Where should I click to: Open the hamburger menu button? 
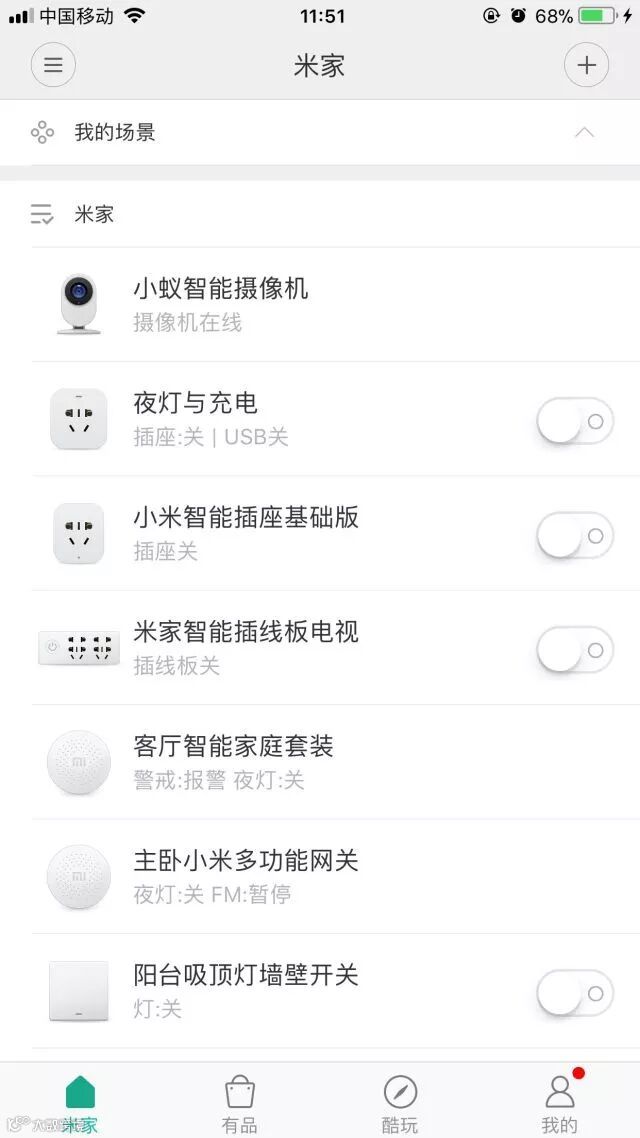click(x=53, y=66)
